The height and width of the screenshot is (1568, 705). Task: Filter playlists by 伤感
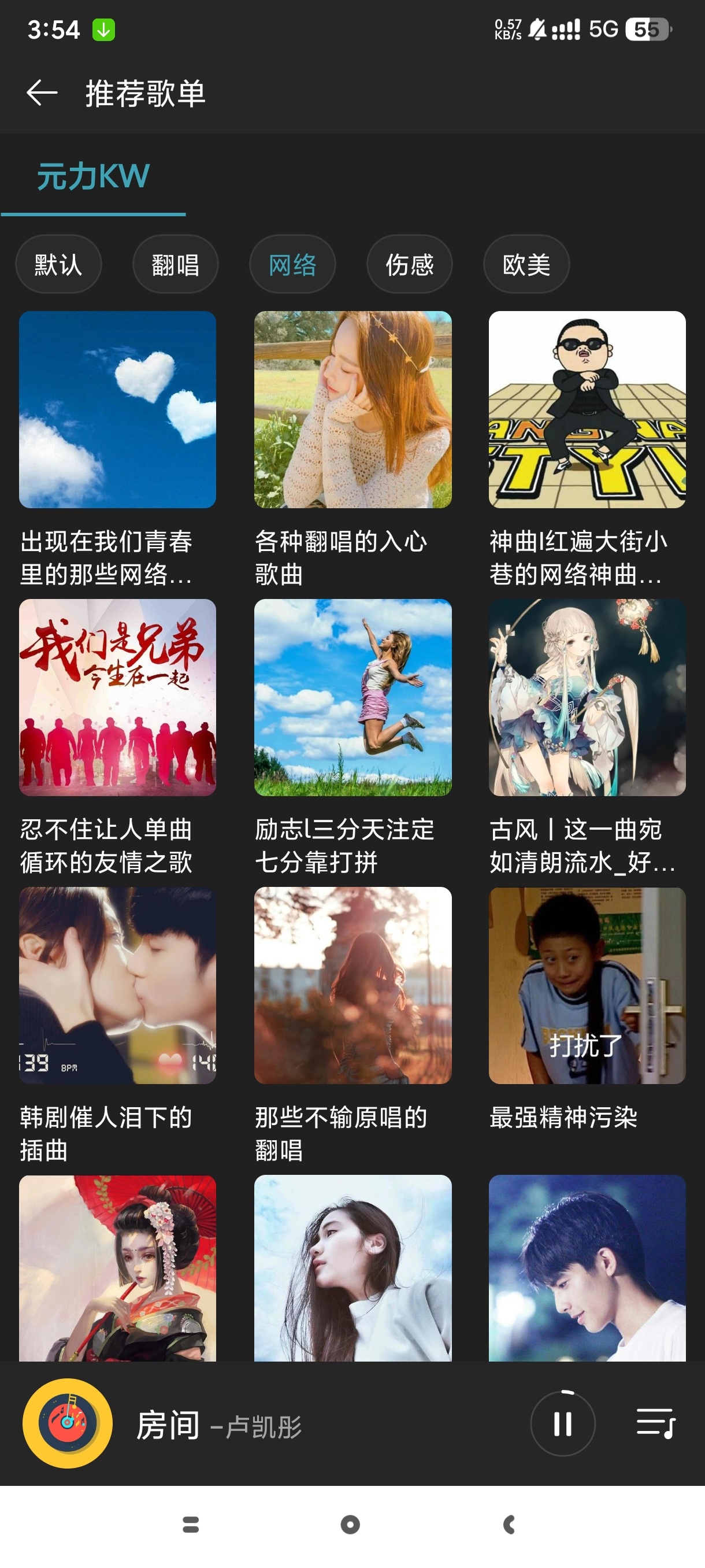click(x=409, y=264)
